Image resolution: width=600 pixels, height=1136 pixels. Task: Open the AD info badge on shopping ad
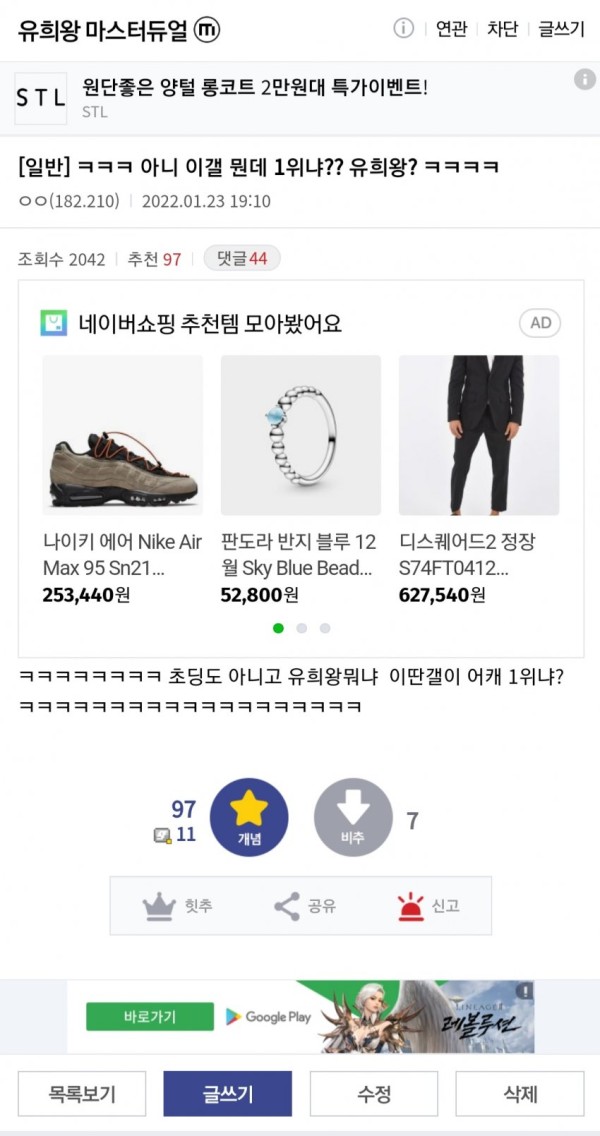click(x=540, y=323)
